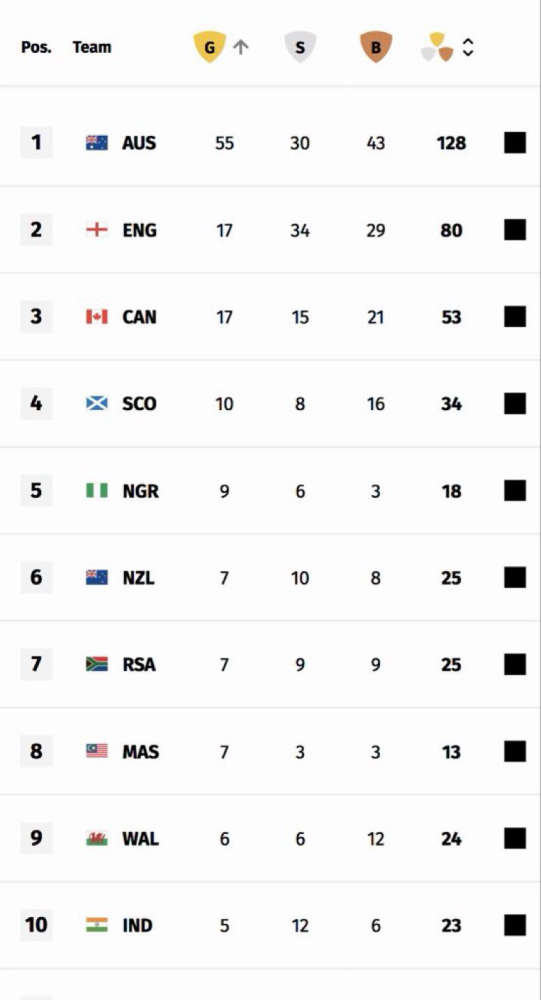The width and height of the screenshot is (541, 1000).
Task: Expand the NGR row details
Action: click(x=515, y=490)
